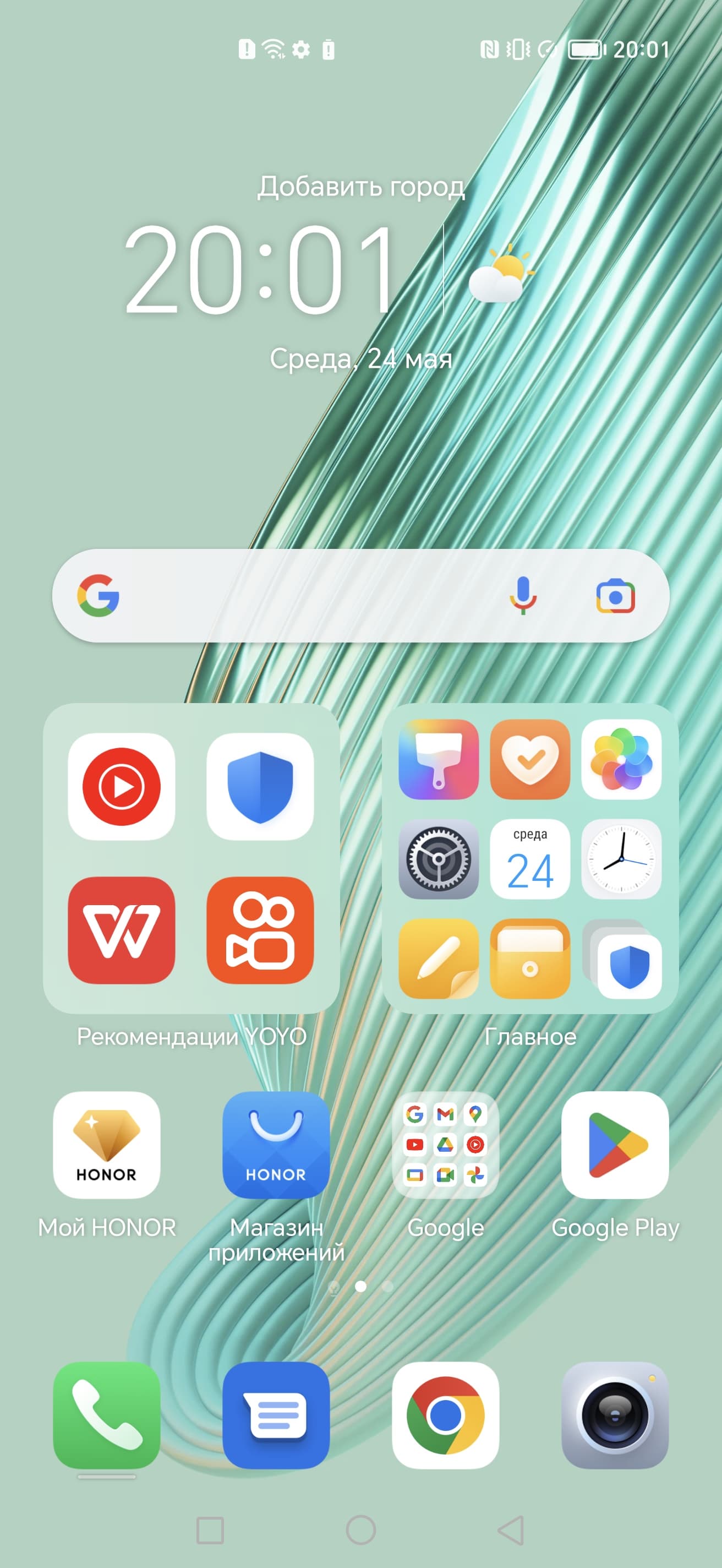Launch WPS Office from the YOYO folder
The image size is (722, 1568).
(122, 930)
